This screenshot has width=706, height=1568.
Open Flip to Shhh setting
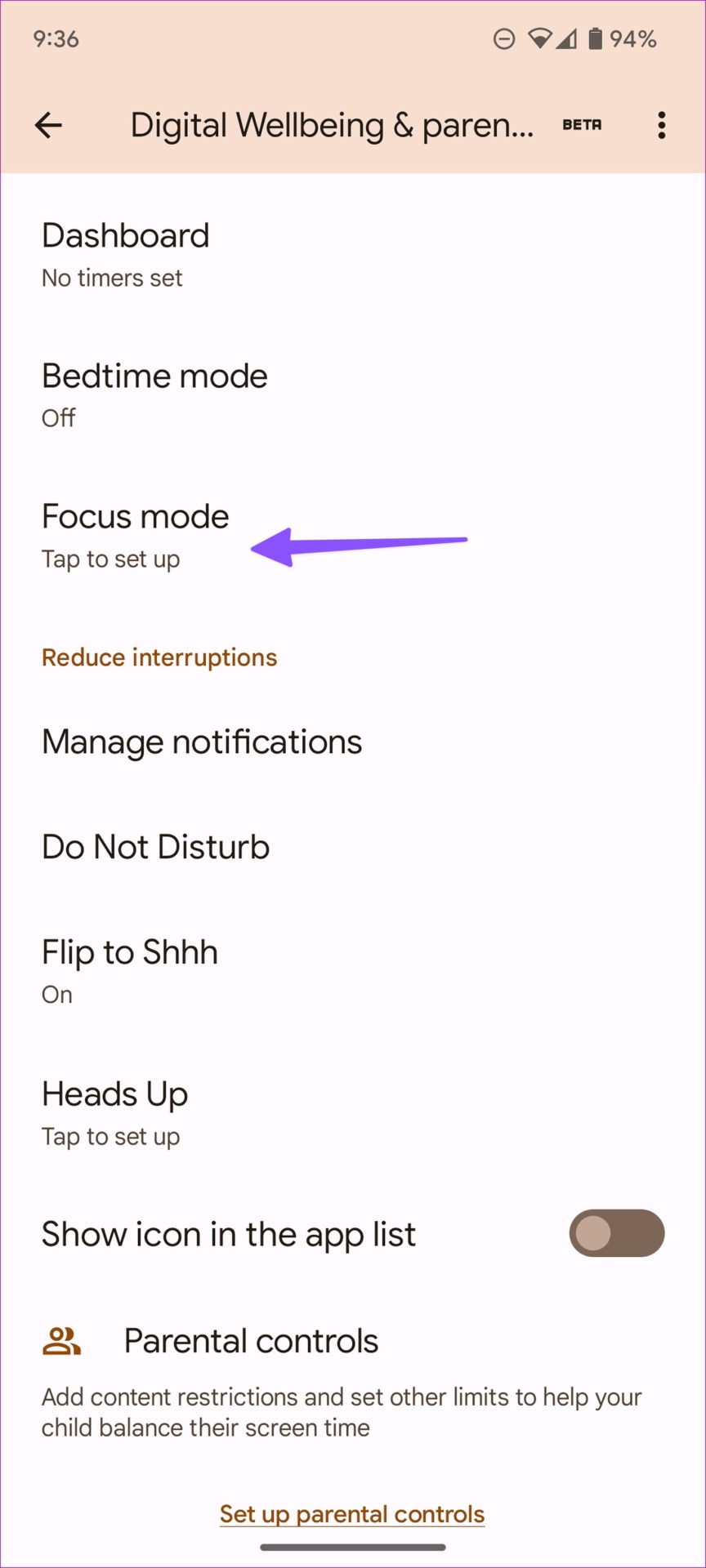(x=353, y=971)
